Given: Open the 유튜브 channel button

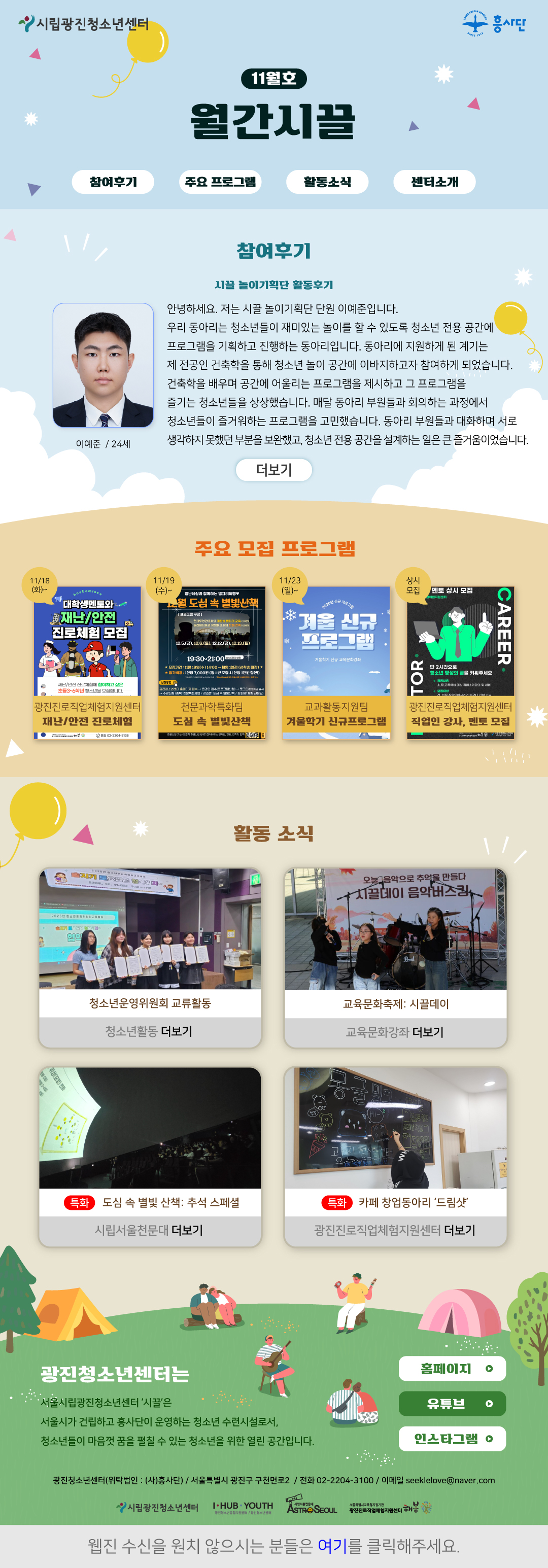Looking at the screenshot, I should pos(452,1403).
